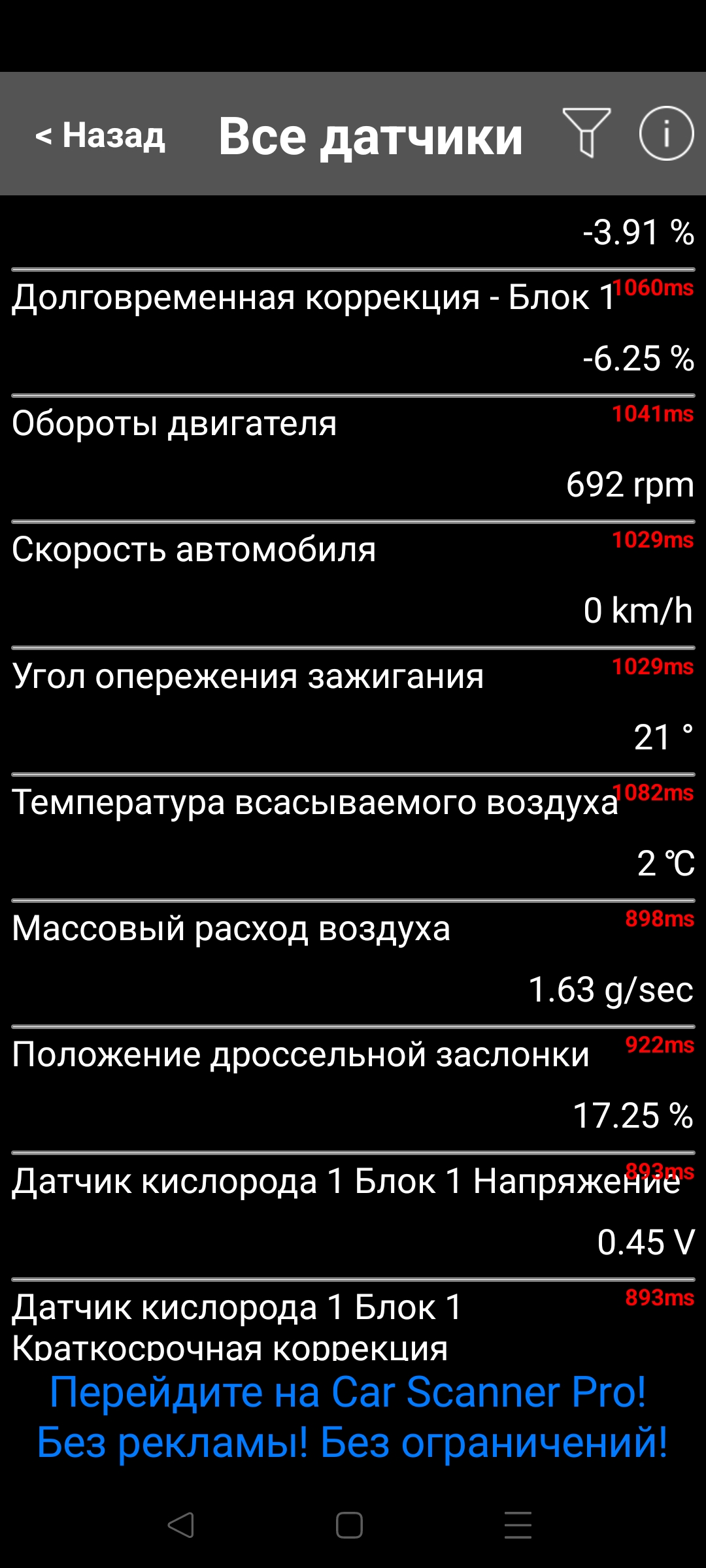Open the Долговременная коррекция - Блок 1 sensor
Viewport: 706px width, 1568px height.
(x=353, y=332)
